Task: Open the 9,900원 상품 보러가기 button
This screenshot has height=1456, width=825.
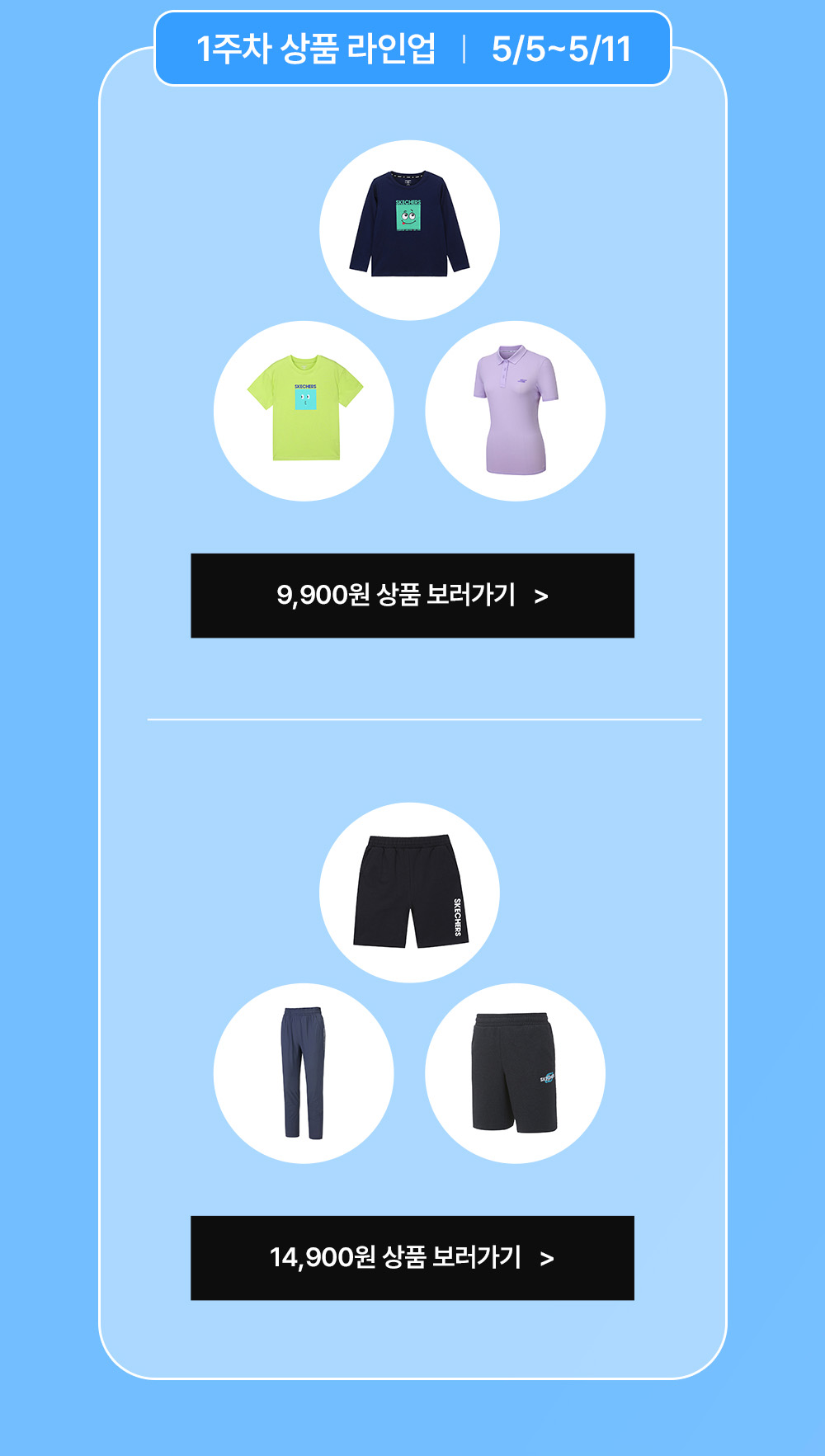Action: 412,596
